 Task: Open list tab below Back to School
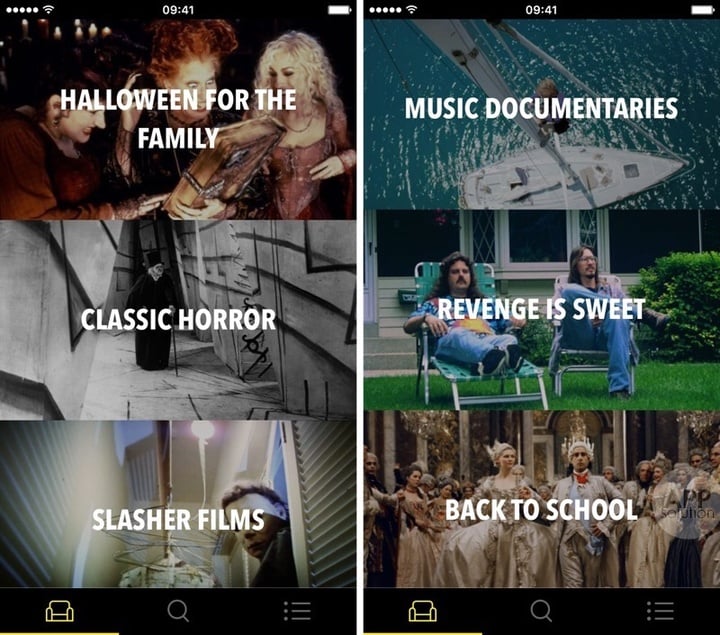[x=660, y=610]
